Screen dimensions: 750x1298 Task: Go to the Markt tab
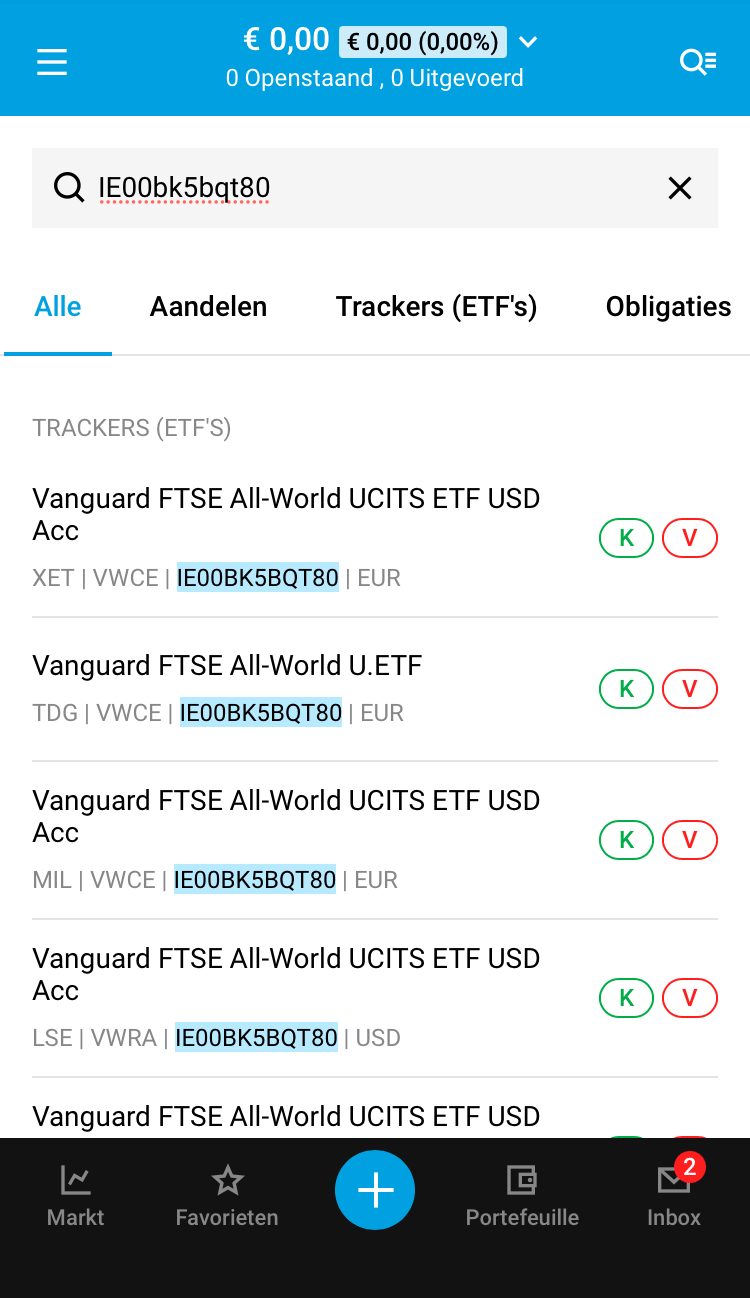pos(76,1196)
